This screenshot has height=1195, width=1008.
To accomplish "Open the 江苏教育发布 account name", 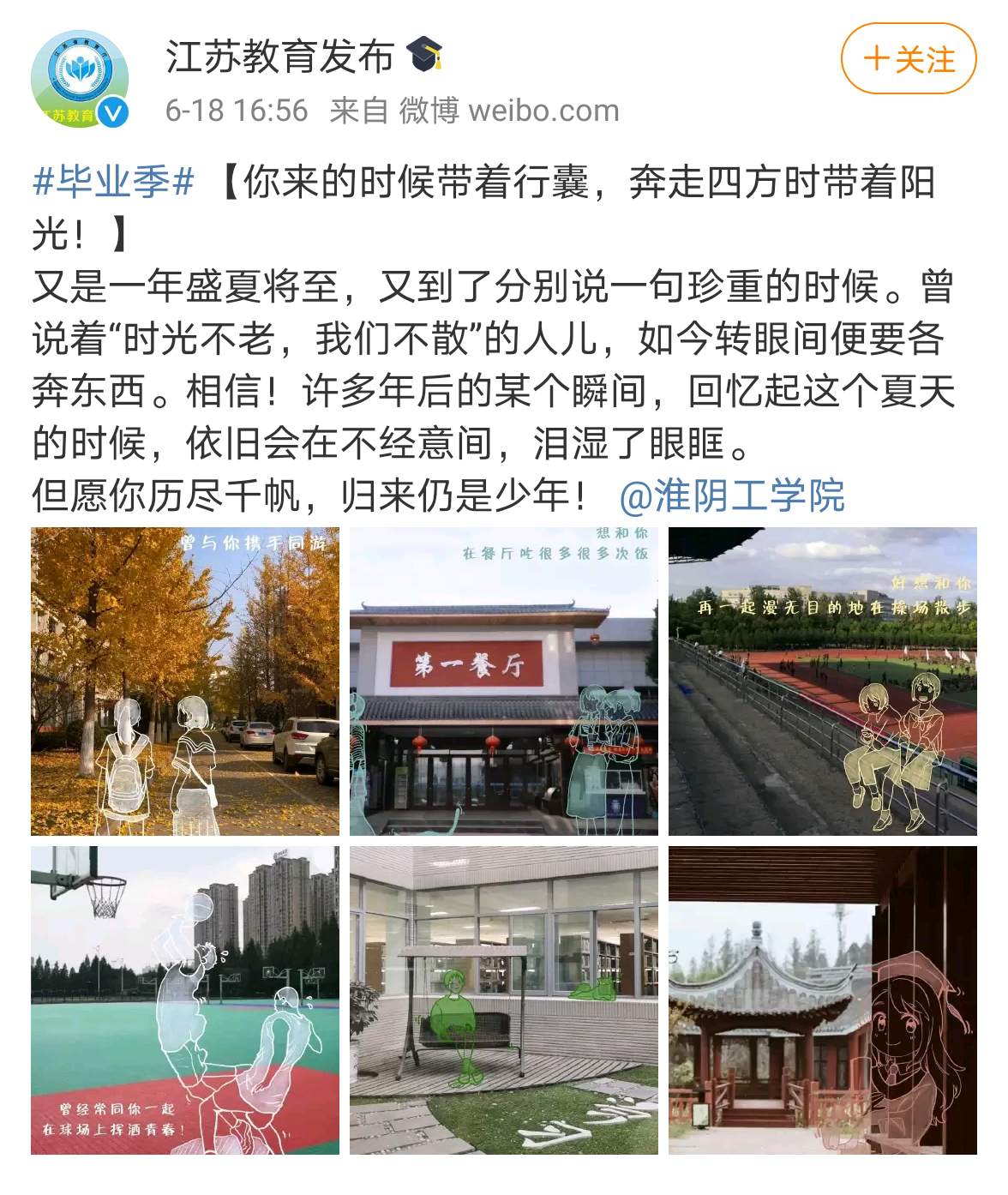I will pos(279,57).
